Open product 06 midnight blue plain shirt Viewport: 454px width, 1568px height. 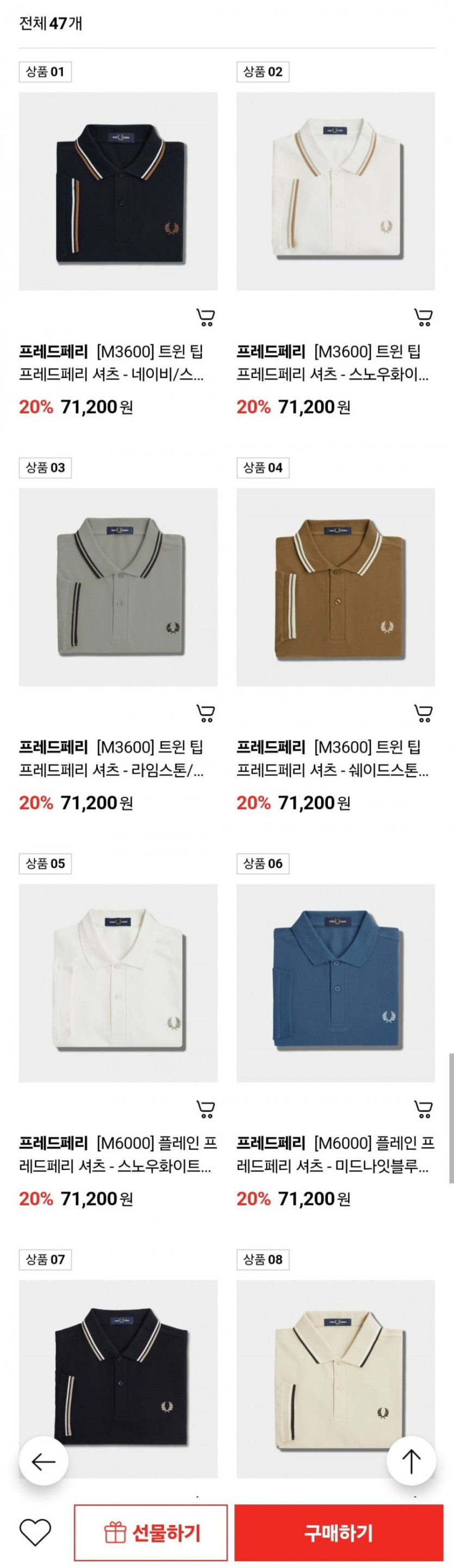[x=335, y=982]
